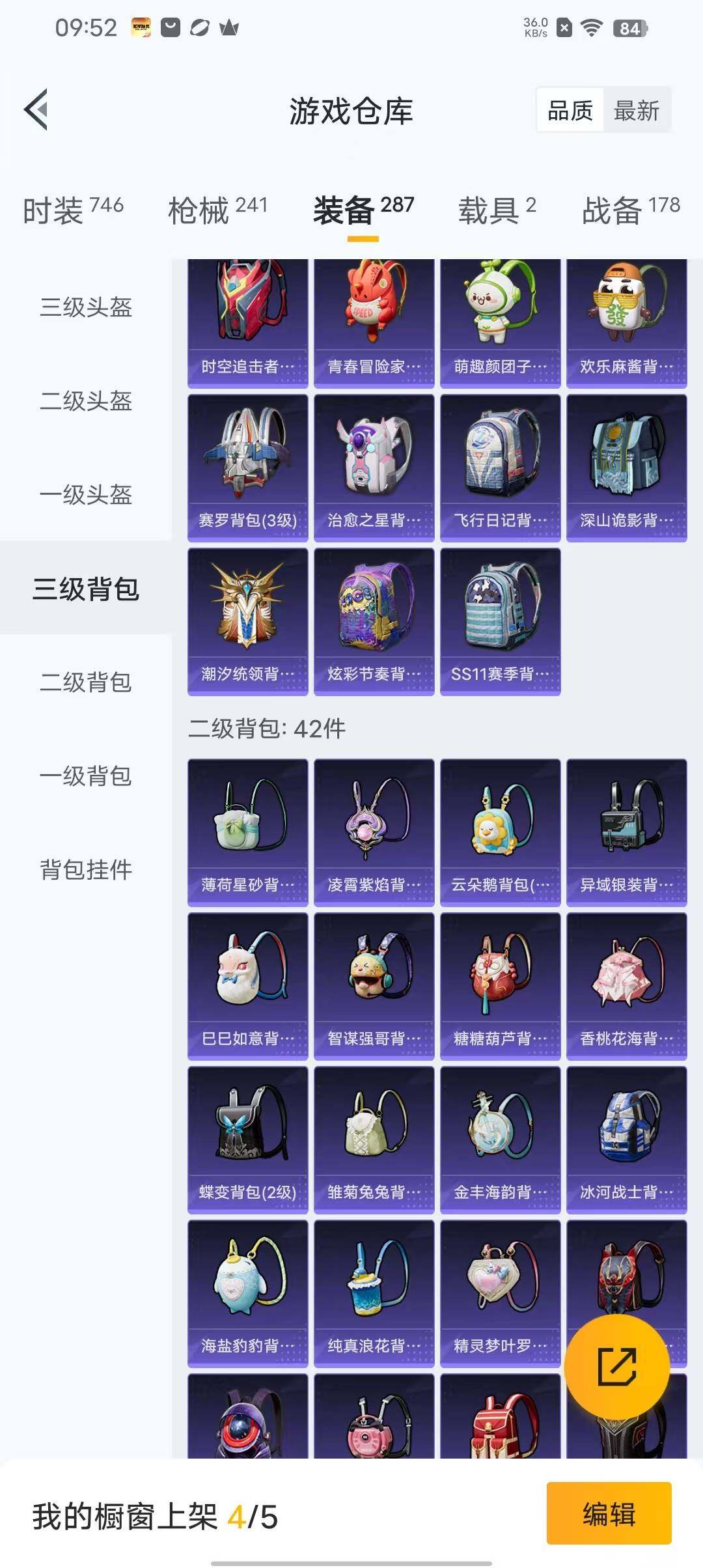Go back using the top-left arrow
Image resolution: width=703 pixels, height=1568 pixels.
tap(36, 109)
